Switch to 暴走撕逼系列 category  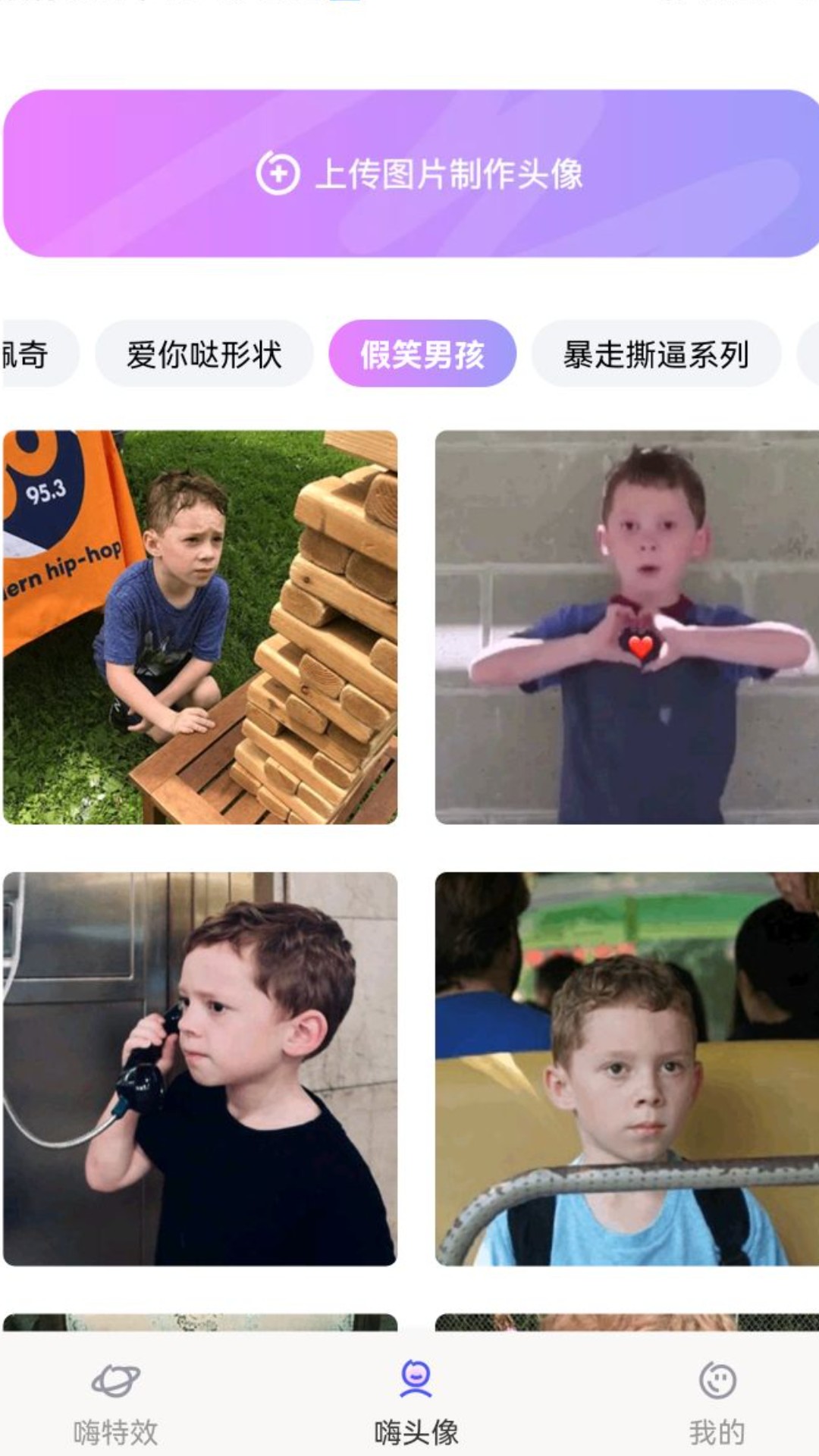point(656,354)
